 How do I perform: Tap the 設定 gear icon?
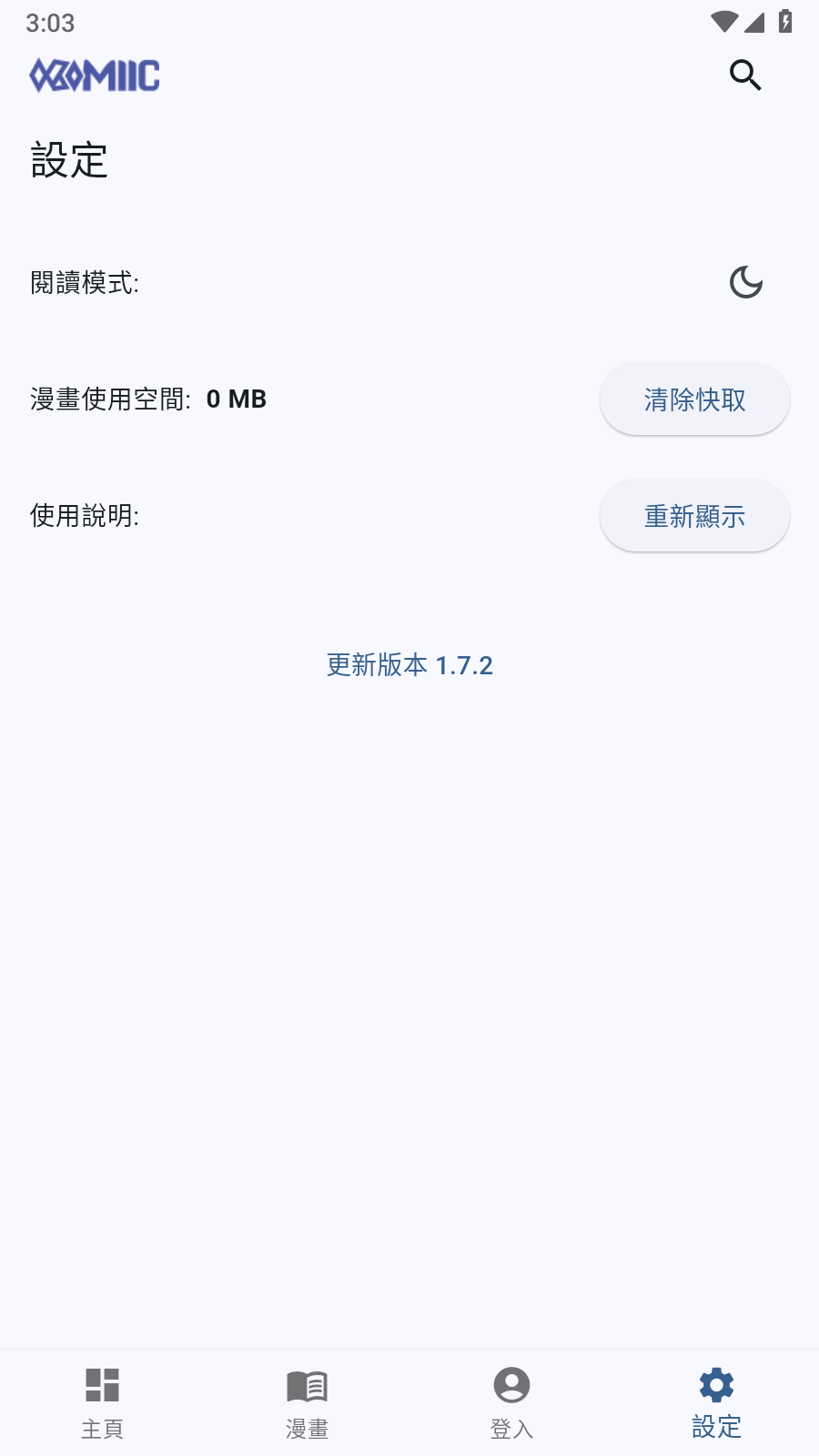coord(715,1385)
